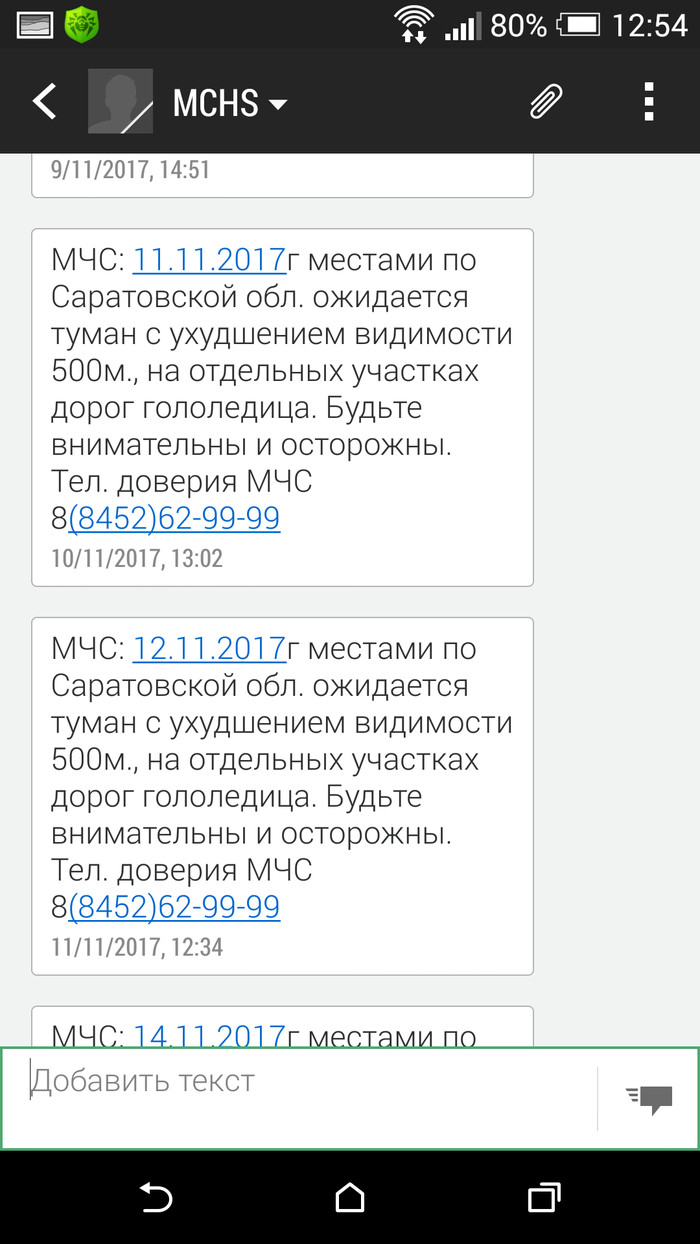Open the 11.11.2017 date link
700x1244 pixels.
tap(209, 260)
